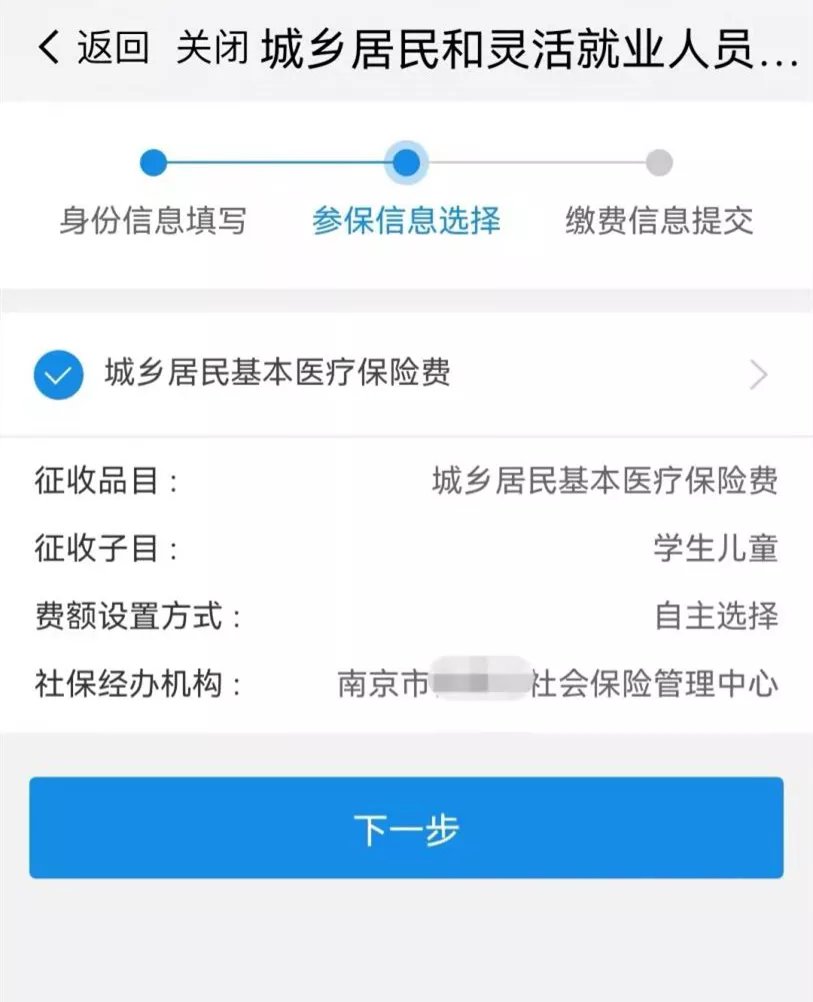Uncheck 城乡居民基本医疗保险费 checkbox

point(58,375)
